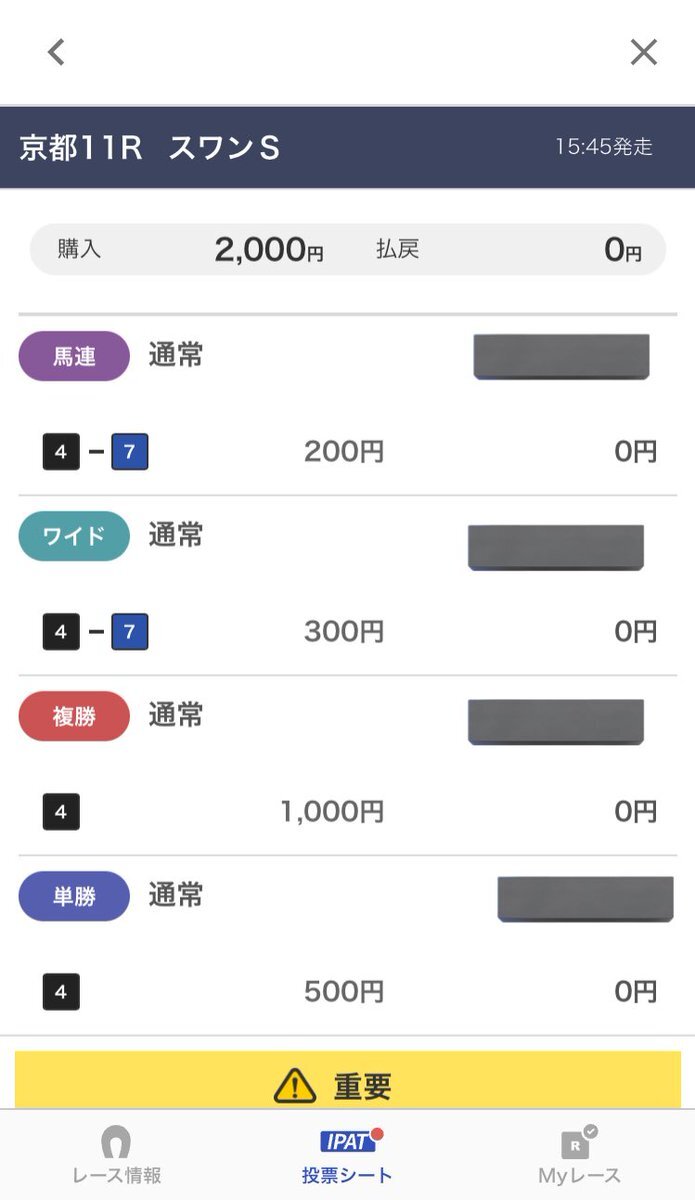The image size is (695, 1200).
Task: Open the yellow 重要 notice banner
Action: (x=347, y=1082)
